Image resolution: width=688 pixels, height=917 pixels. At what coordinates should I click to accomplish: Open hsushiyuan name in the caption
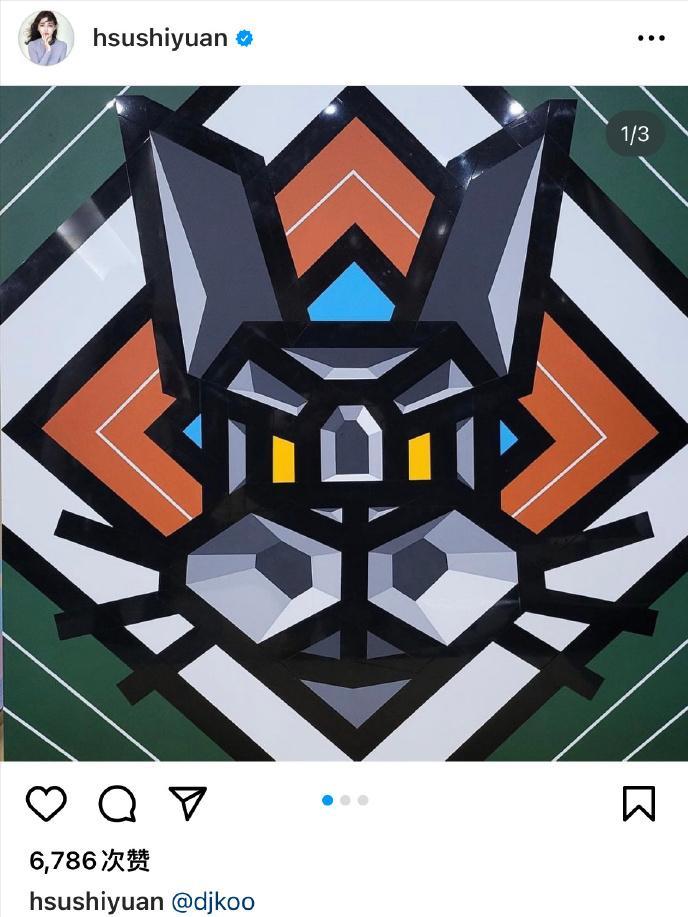coord(95,901)
